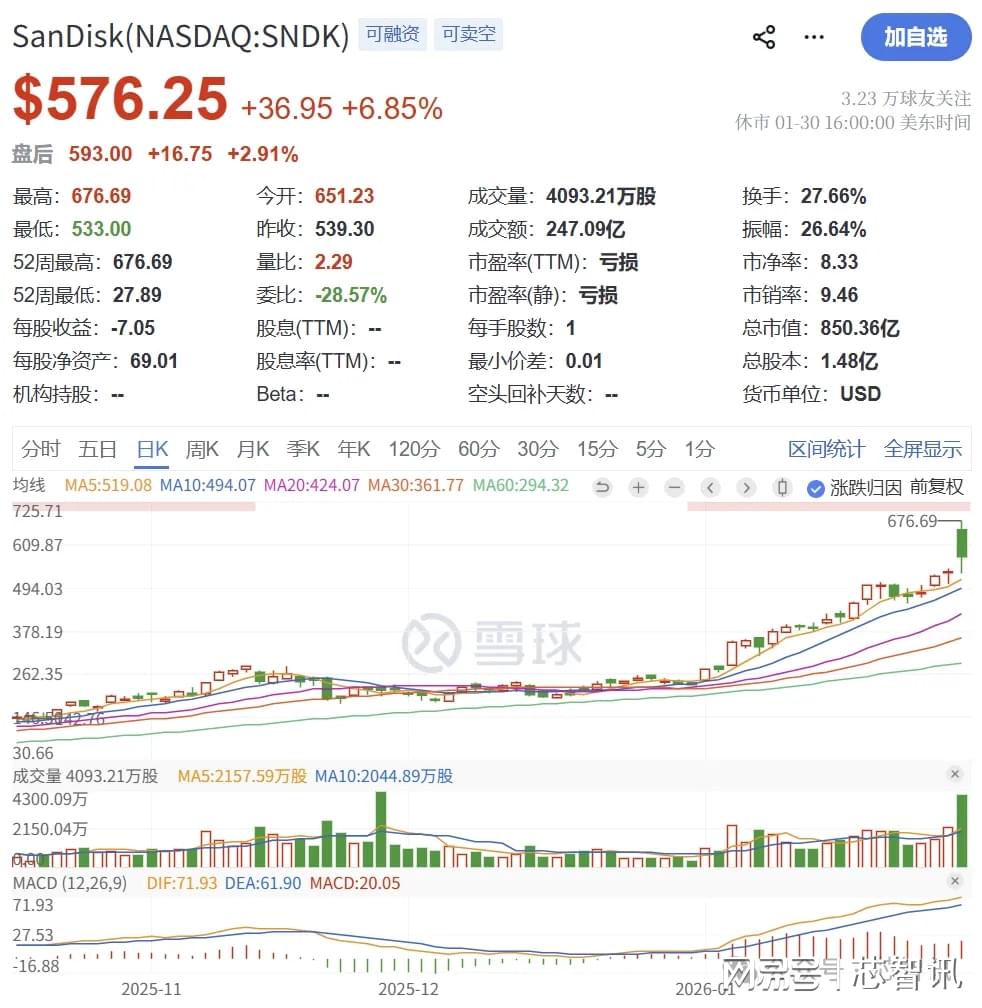Close the MACD indicator panel

(954, 881)
